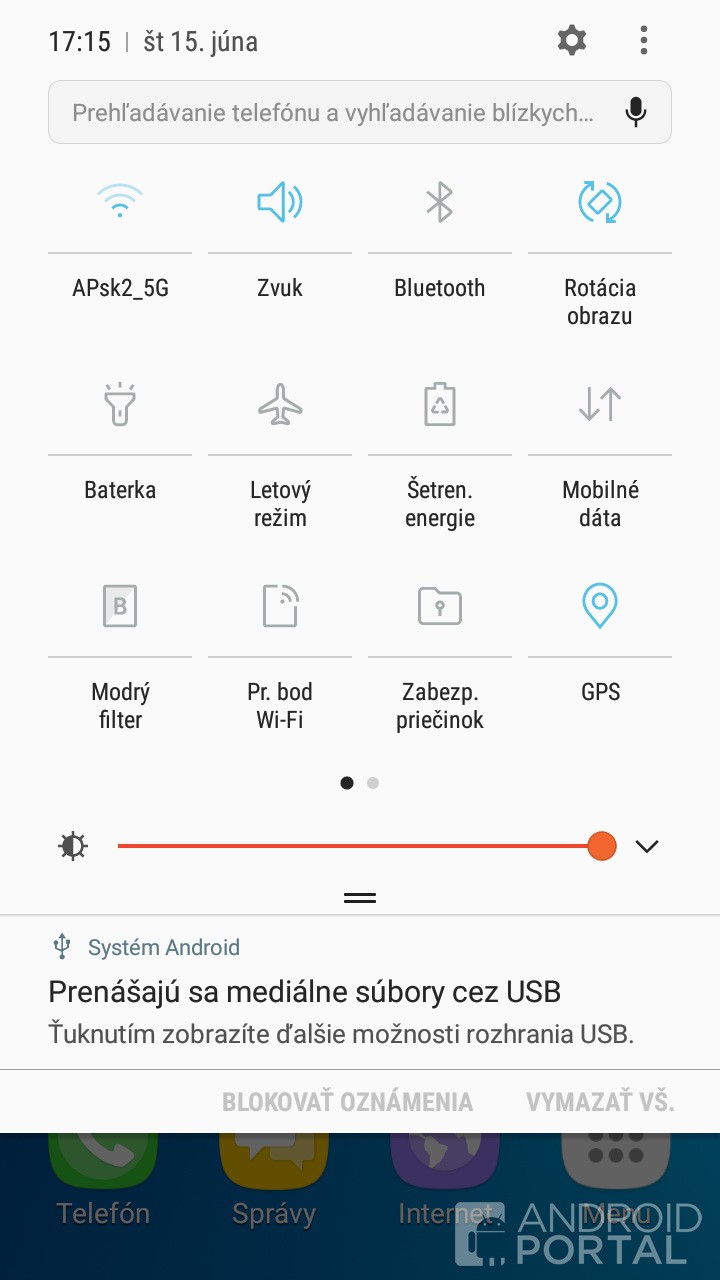Clear all notifications with VYMAZAŤ VŠ.

pos(600,1102)
